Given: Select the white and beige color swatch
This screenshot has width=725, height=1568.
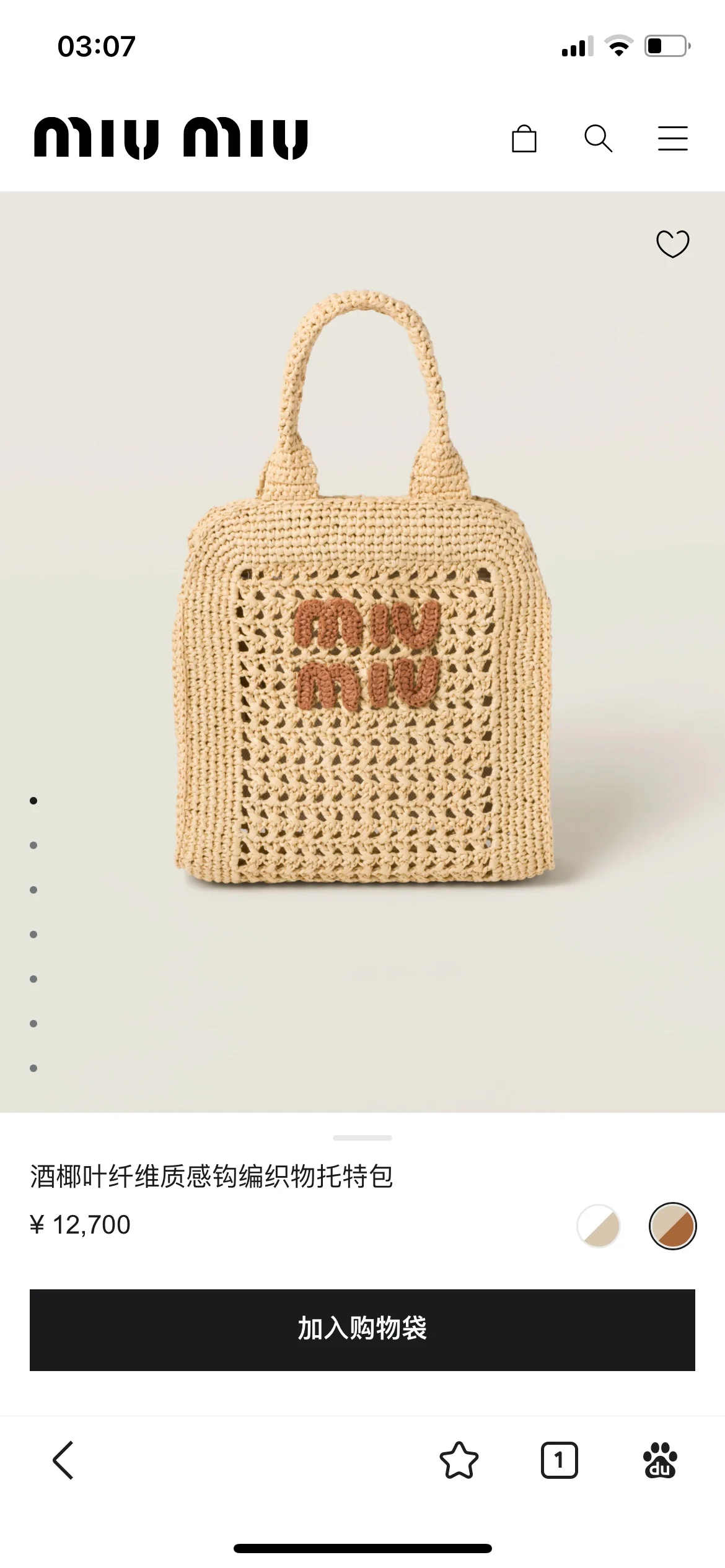Looking at the screenshot, I should [599, 1226].
